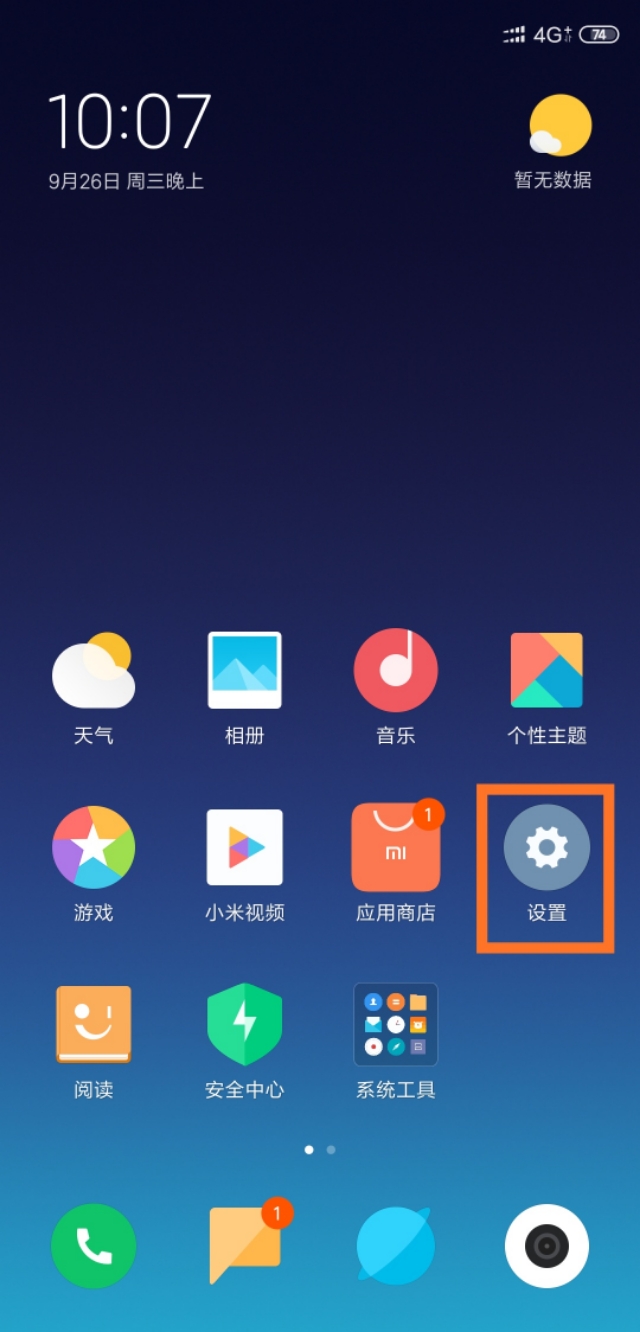Open 安全中心 security center
The width and height of the screenshot is (640, 1332).
click(x=244, y=1024)
